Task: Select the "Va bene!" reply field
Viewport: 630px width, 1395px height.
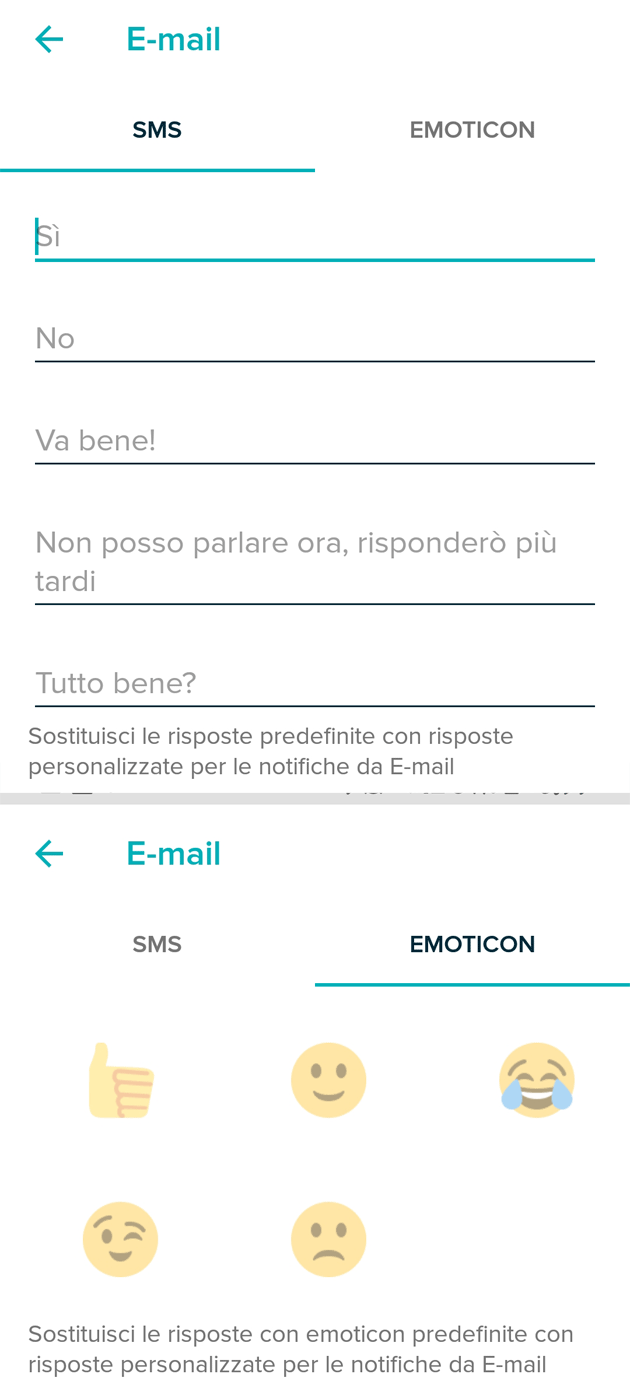Action: [x=314, y=441]
